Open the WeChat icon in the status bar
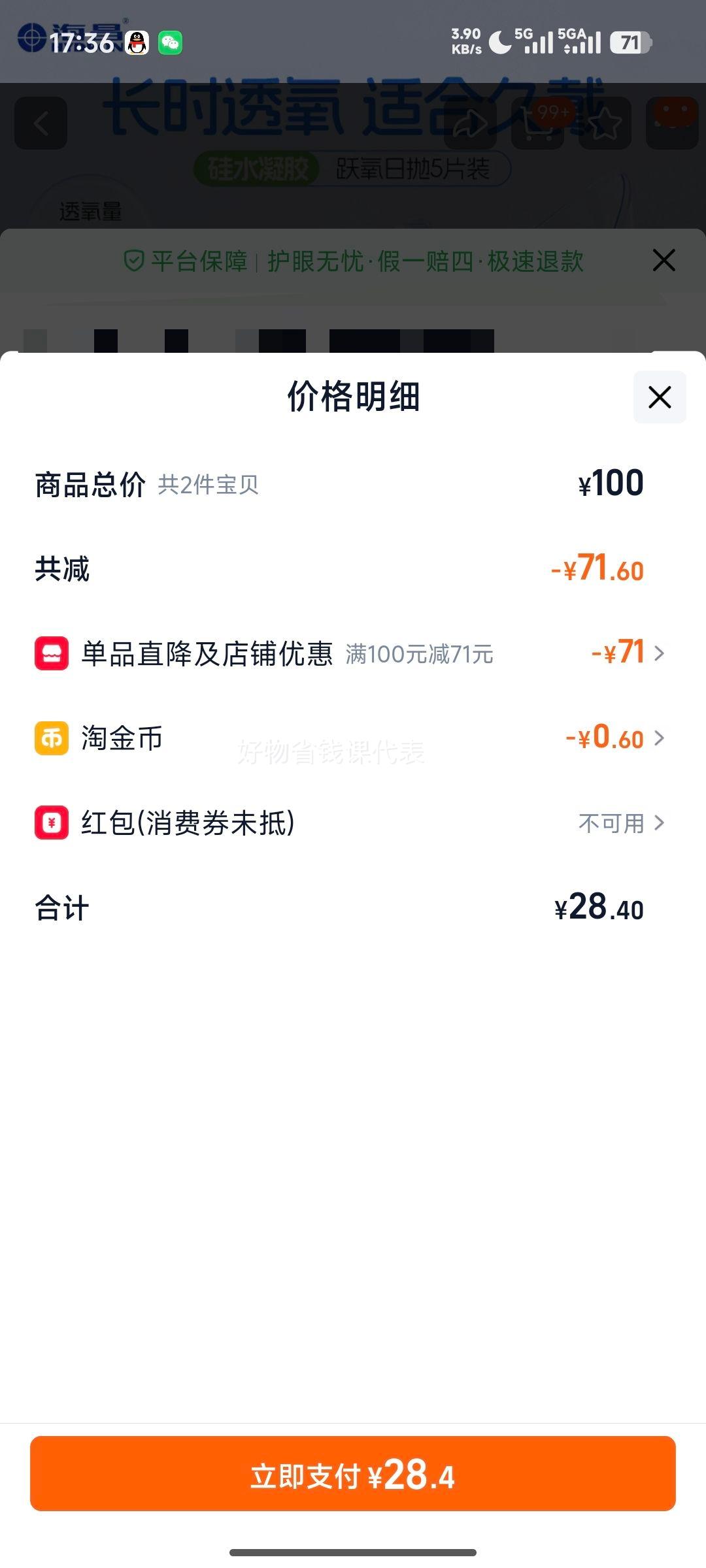 [x=172, y=43]
